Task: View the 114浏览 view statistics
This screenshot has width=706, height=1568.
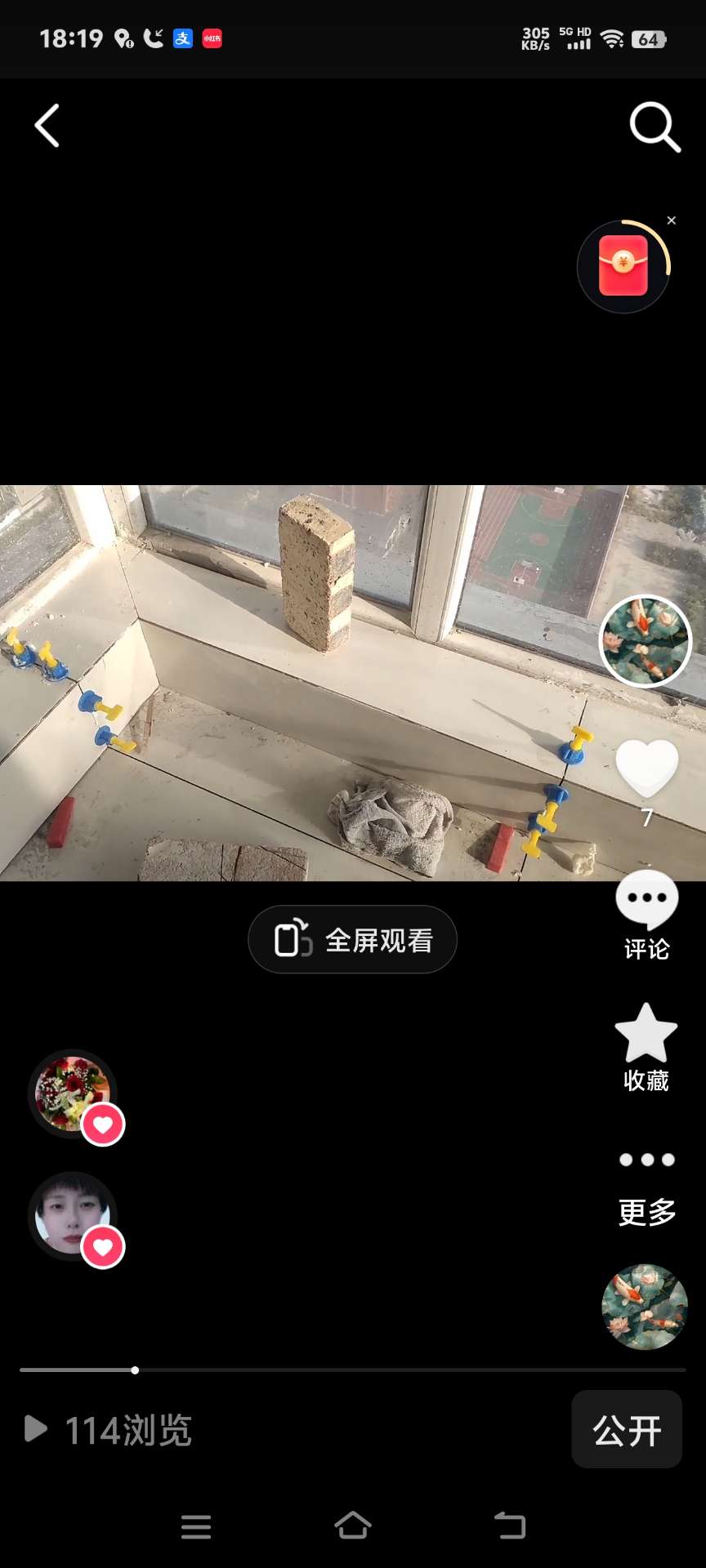Action: point(110,1430)
